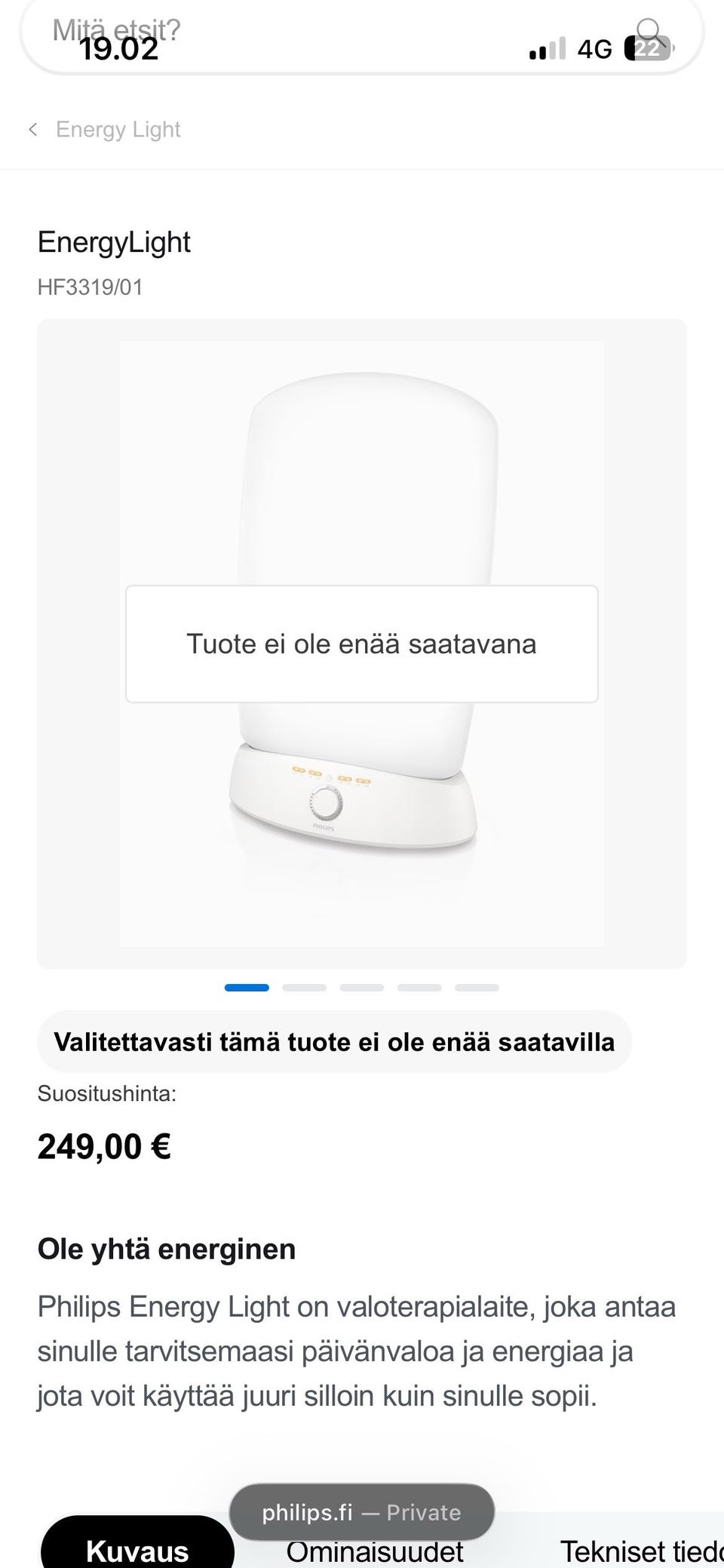The height and width of the screenshot is (1568, 724).
Task: Tap the 'Tuote ei ole enää saatavana' overlay
Action: [362, 644]
